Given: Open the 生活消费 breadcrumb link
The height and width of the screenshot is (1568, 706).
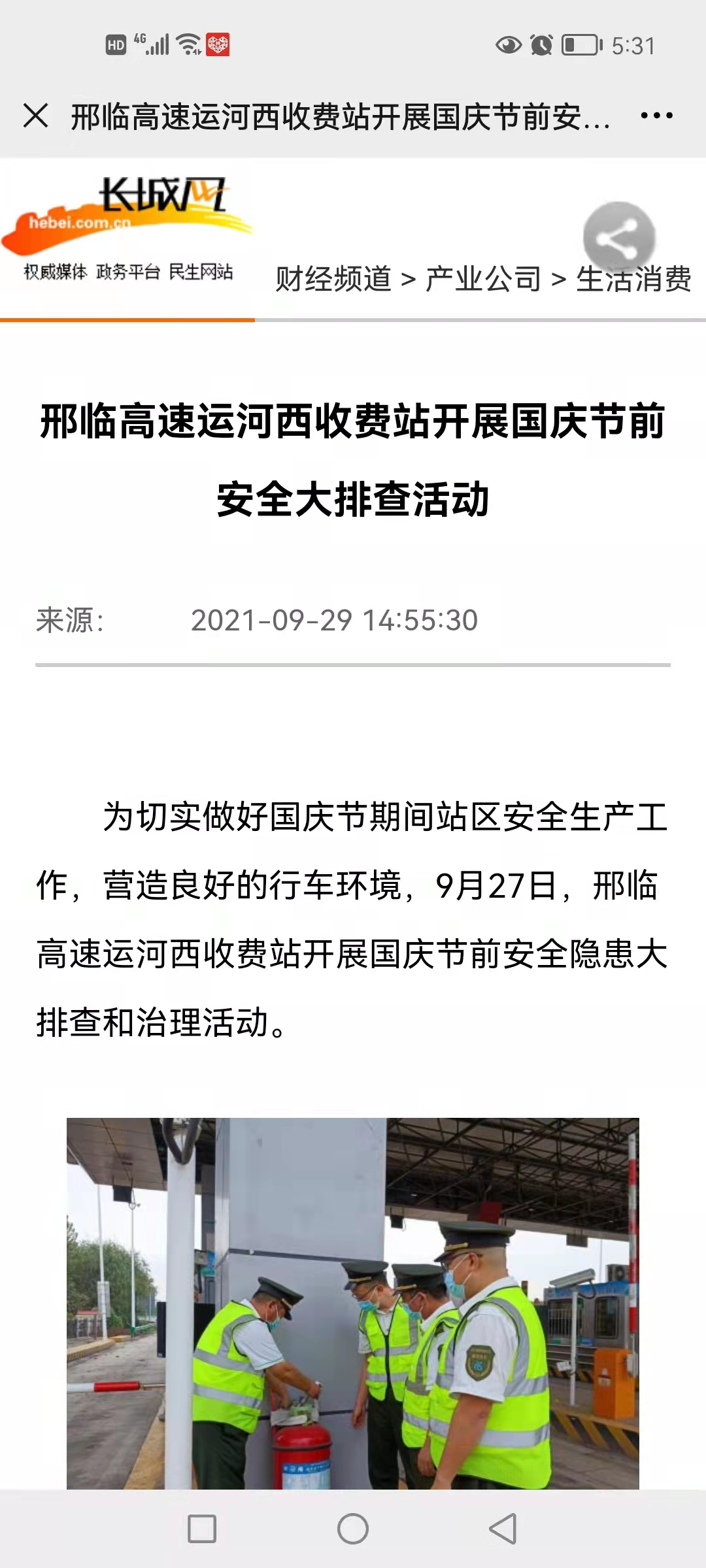Looking at the screenshot, I should (633, 279).
